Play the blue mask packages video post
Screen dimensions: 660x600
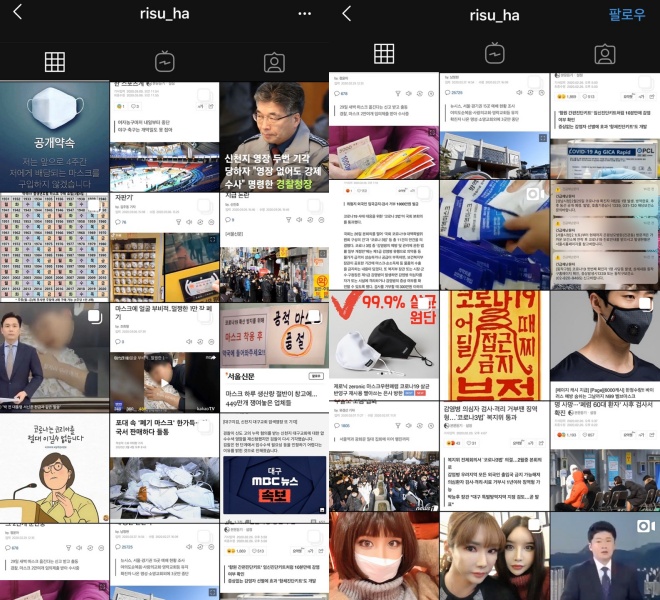click(x=494, y=235)
